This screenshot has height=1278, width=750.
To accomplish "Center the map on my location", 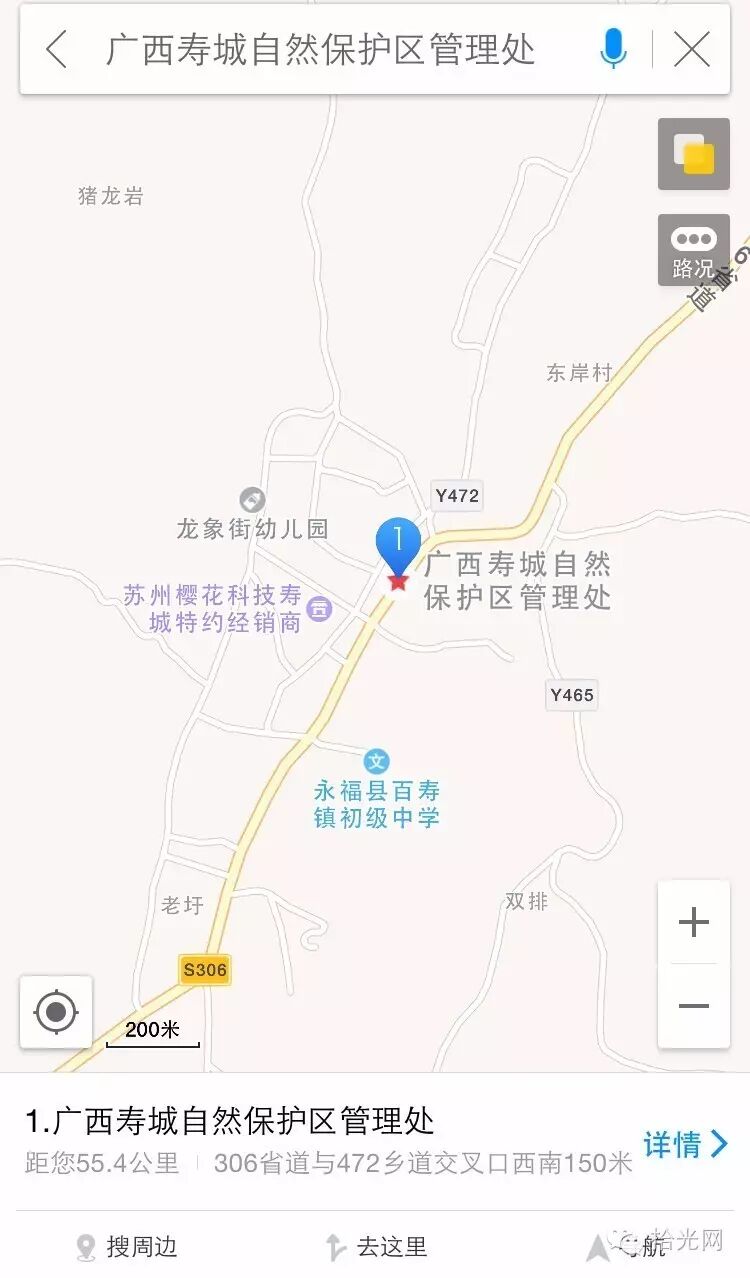I will click(56, 1012).
